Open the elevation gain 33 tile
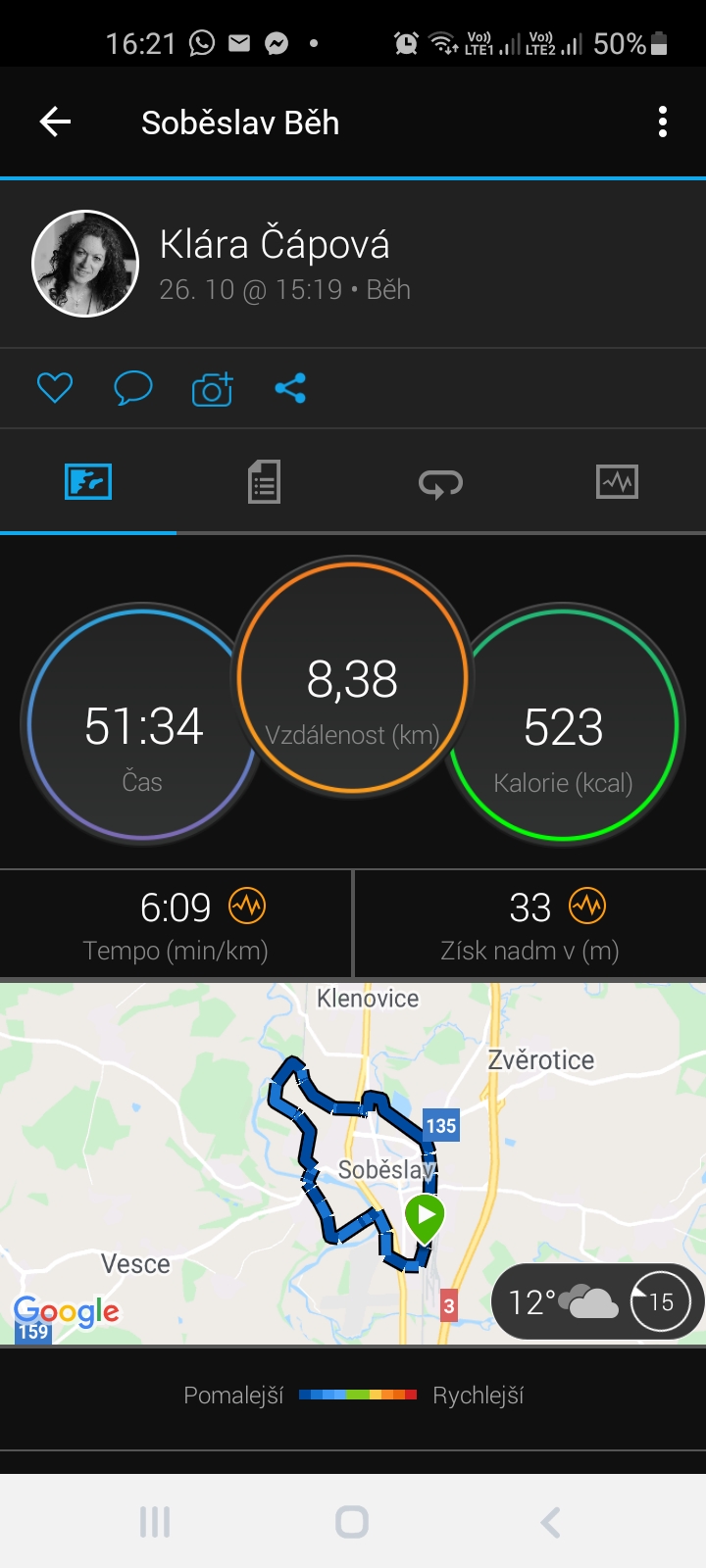The width and height of the screenshot is (706, 1568). click(530, 924)
